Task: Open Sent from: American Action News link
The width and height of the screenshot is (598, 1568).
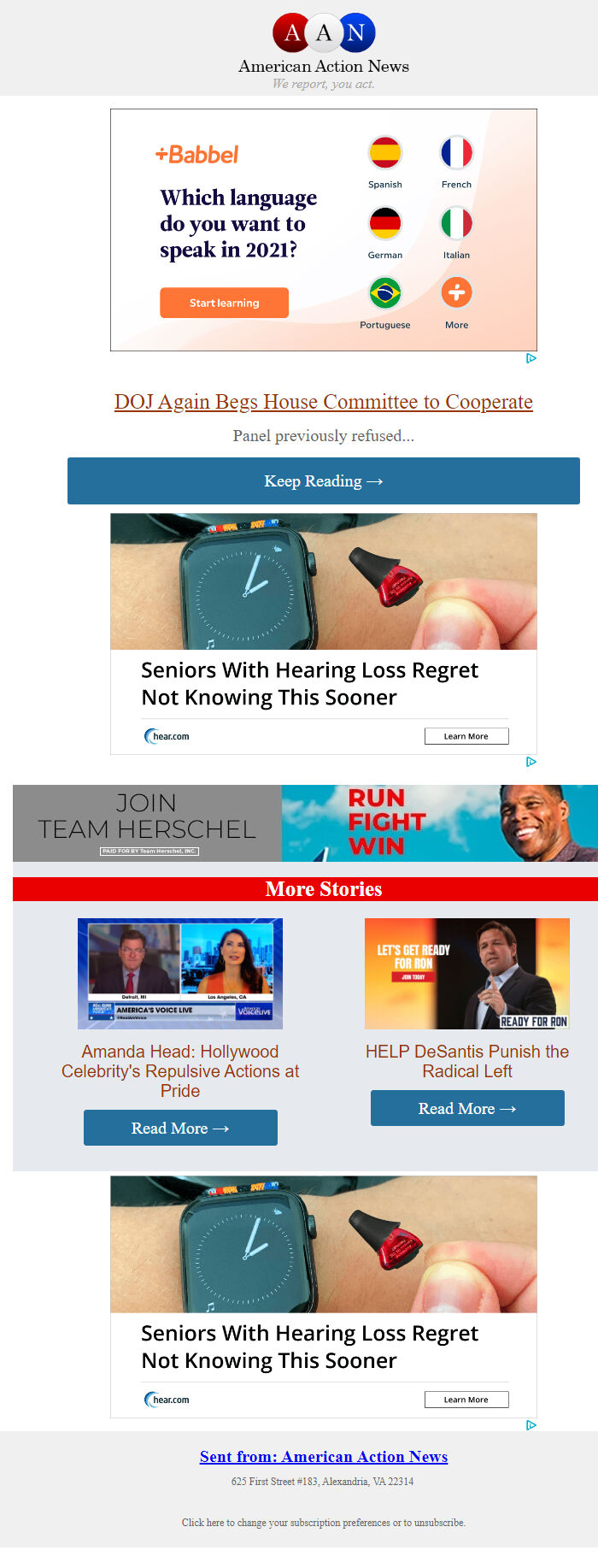Action: (x=323, y=1457)
